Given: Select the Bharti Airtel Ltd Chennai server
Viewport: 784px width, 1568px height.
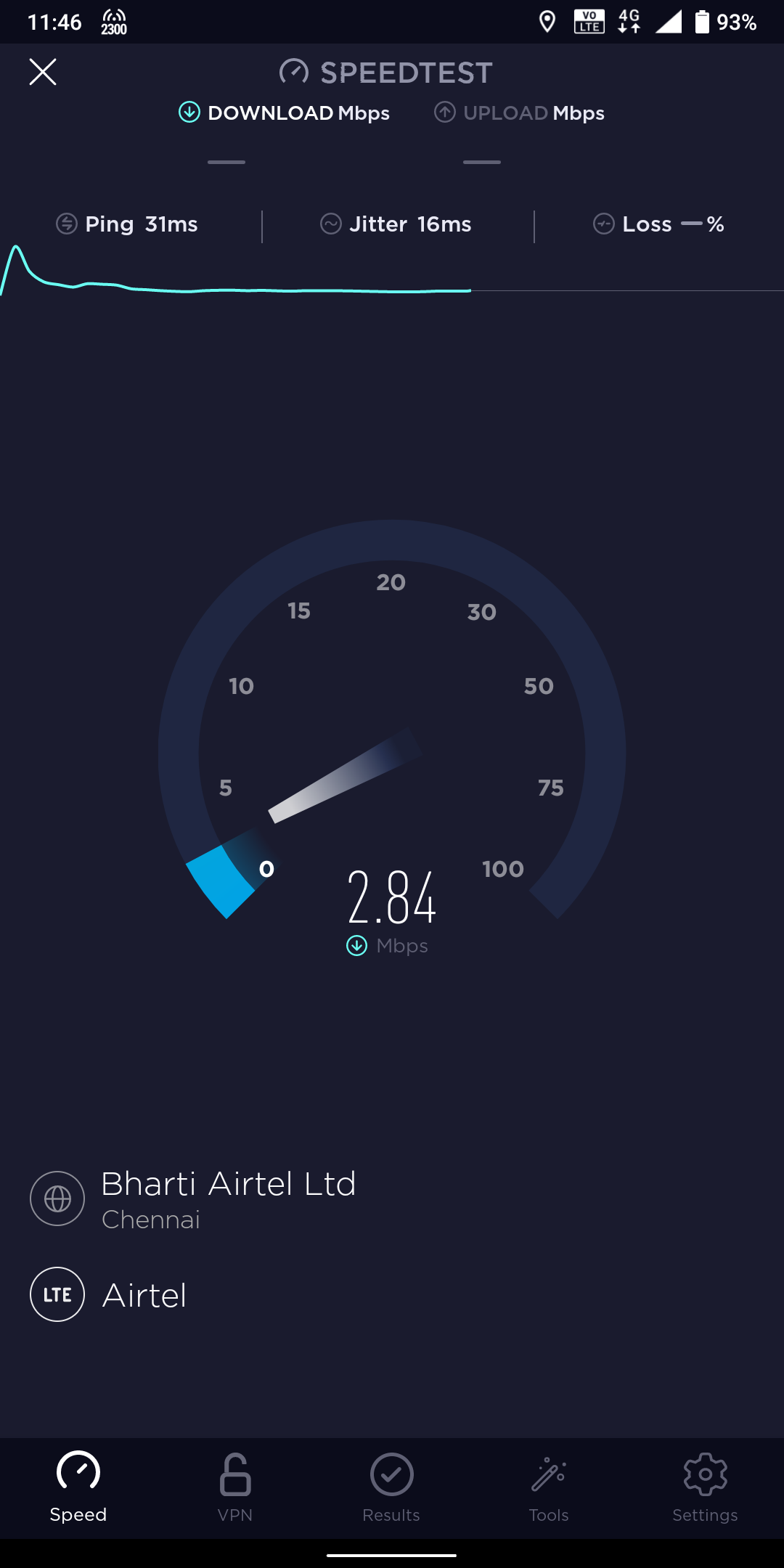Looking at the screenshot, I should tap(228, 1199).
